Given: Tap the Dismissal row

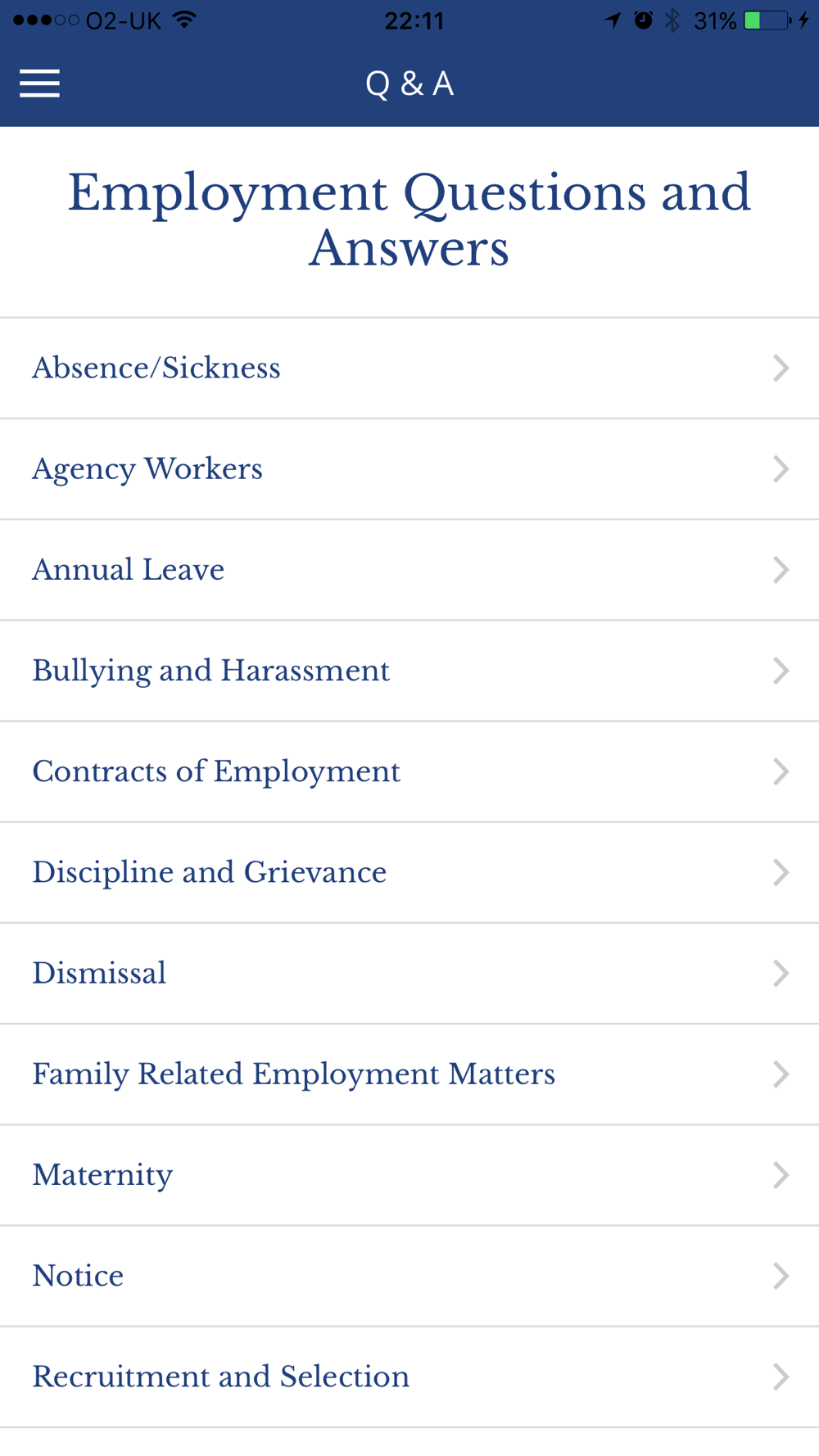Looking at the screenshot, I should click(409, 974).
